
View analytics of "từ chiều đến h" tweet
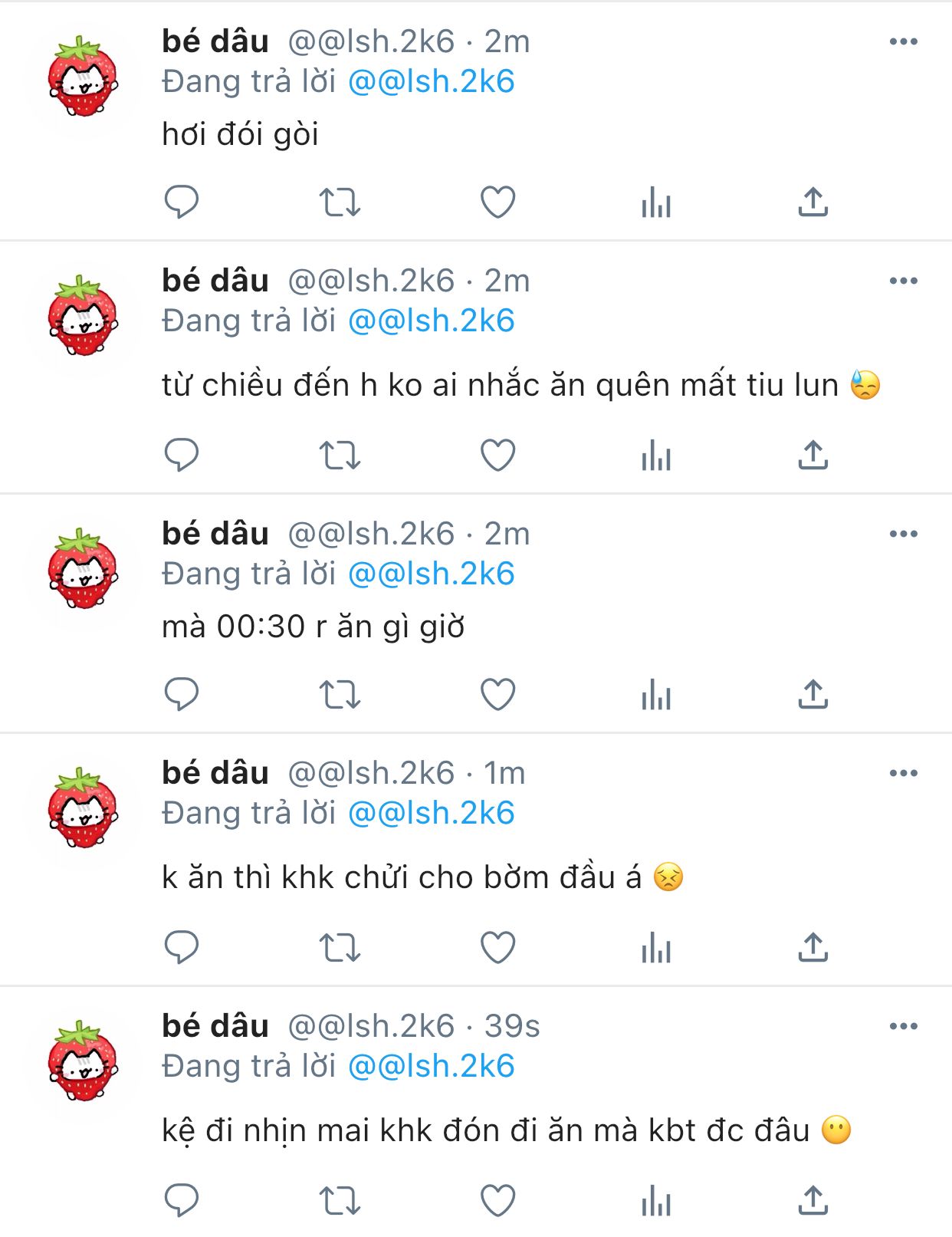[656, 456]
